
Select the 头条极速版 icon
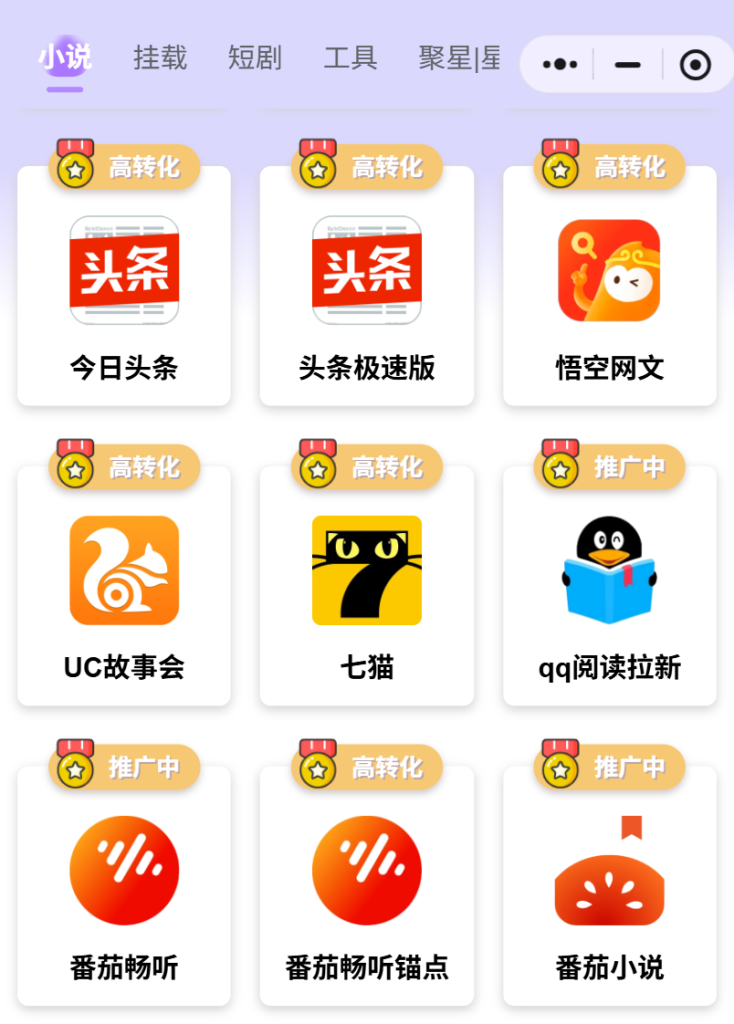(x=366, y=271)
